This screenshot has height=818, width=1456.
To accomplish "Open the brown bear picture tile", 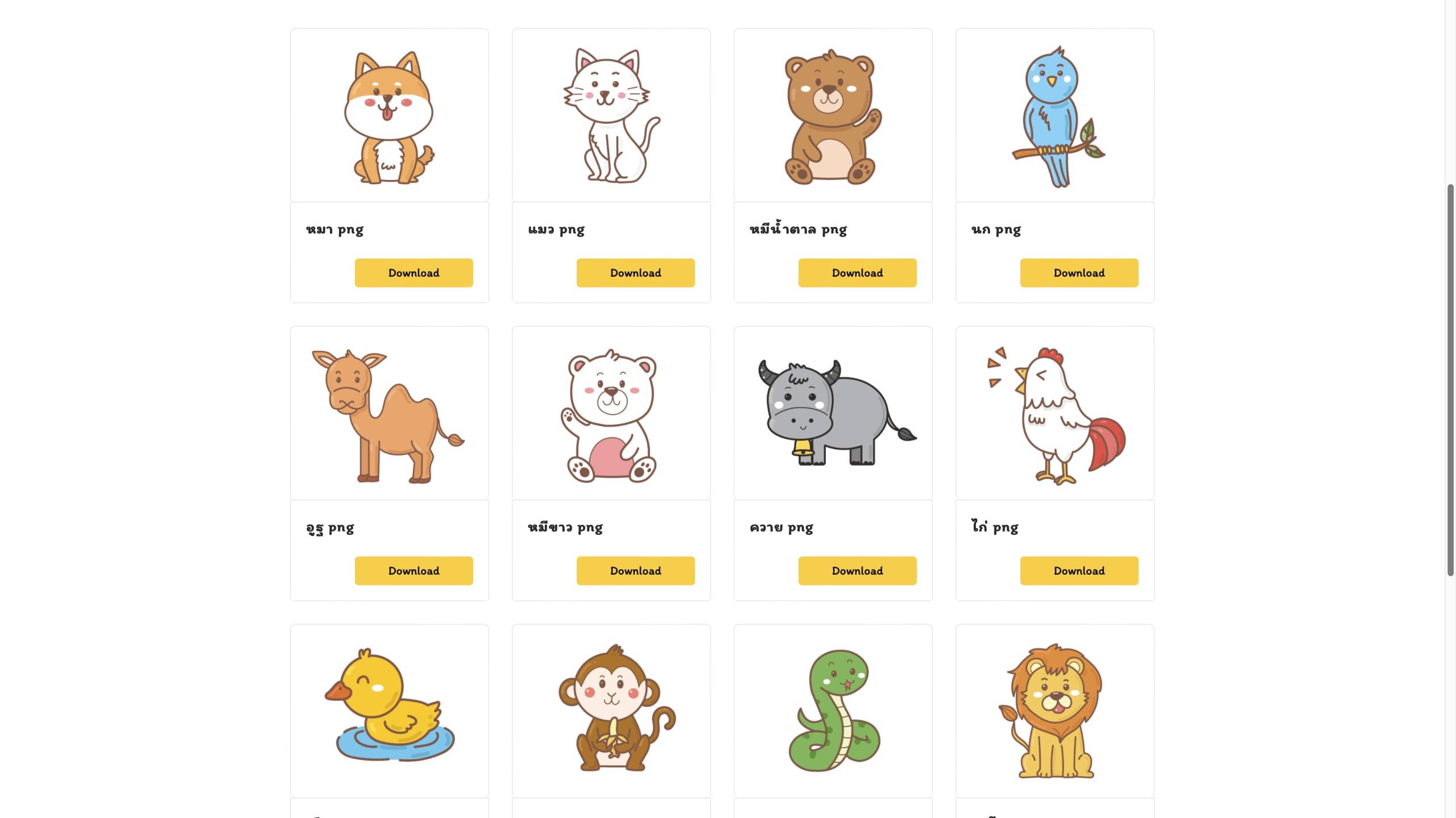I will click(x=833, y=115).
